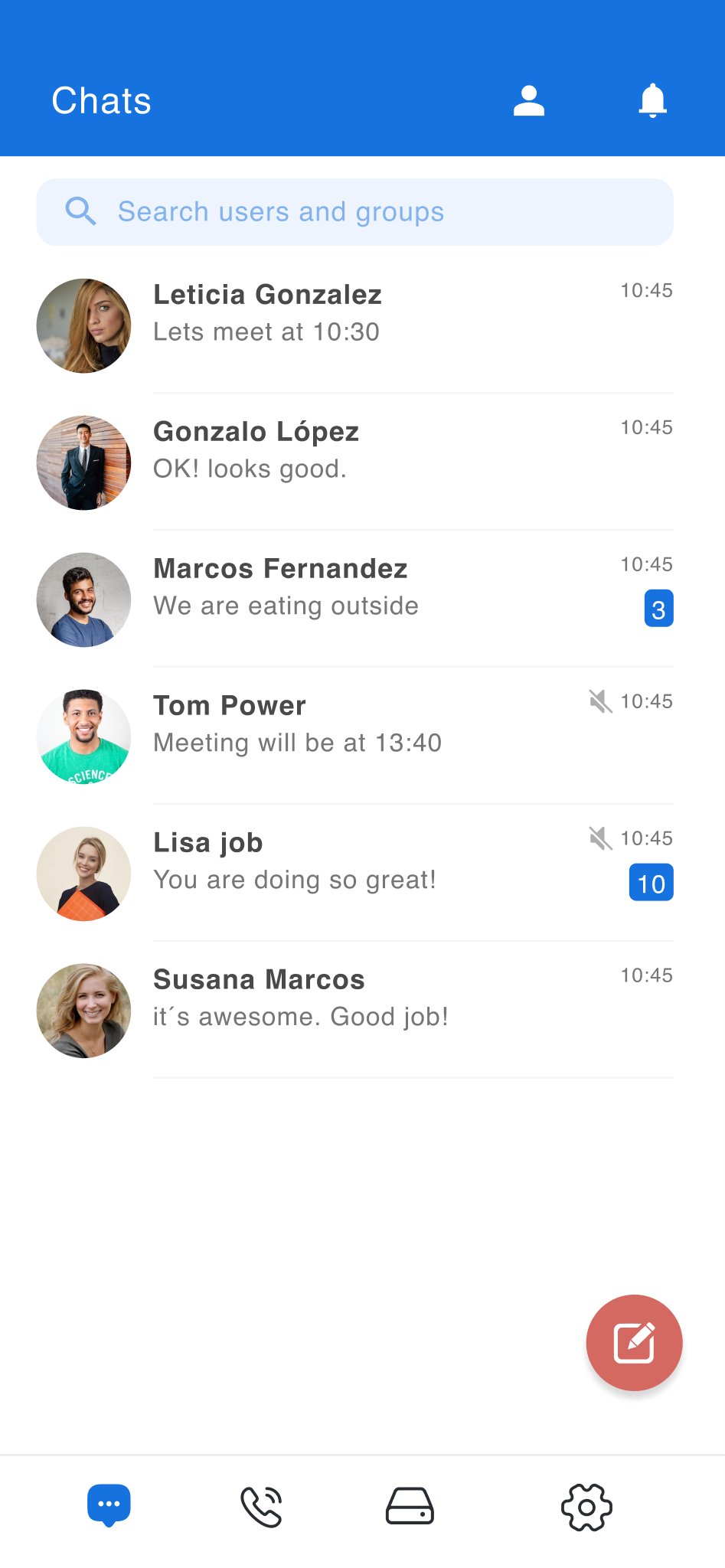Screen dimensions: 725x1568
Task: Open the Lisa job conversation
Action: pos(355,874)
